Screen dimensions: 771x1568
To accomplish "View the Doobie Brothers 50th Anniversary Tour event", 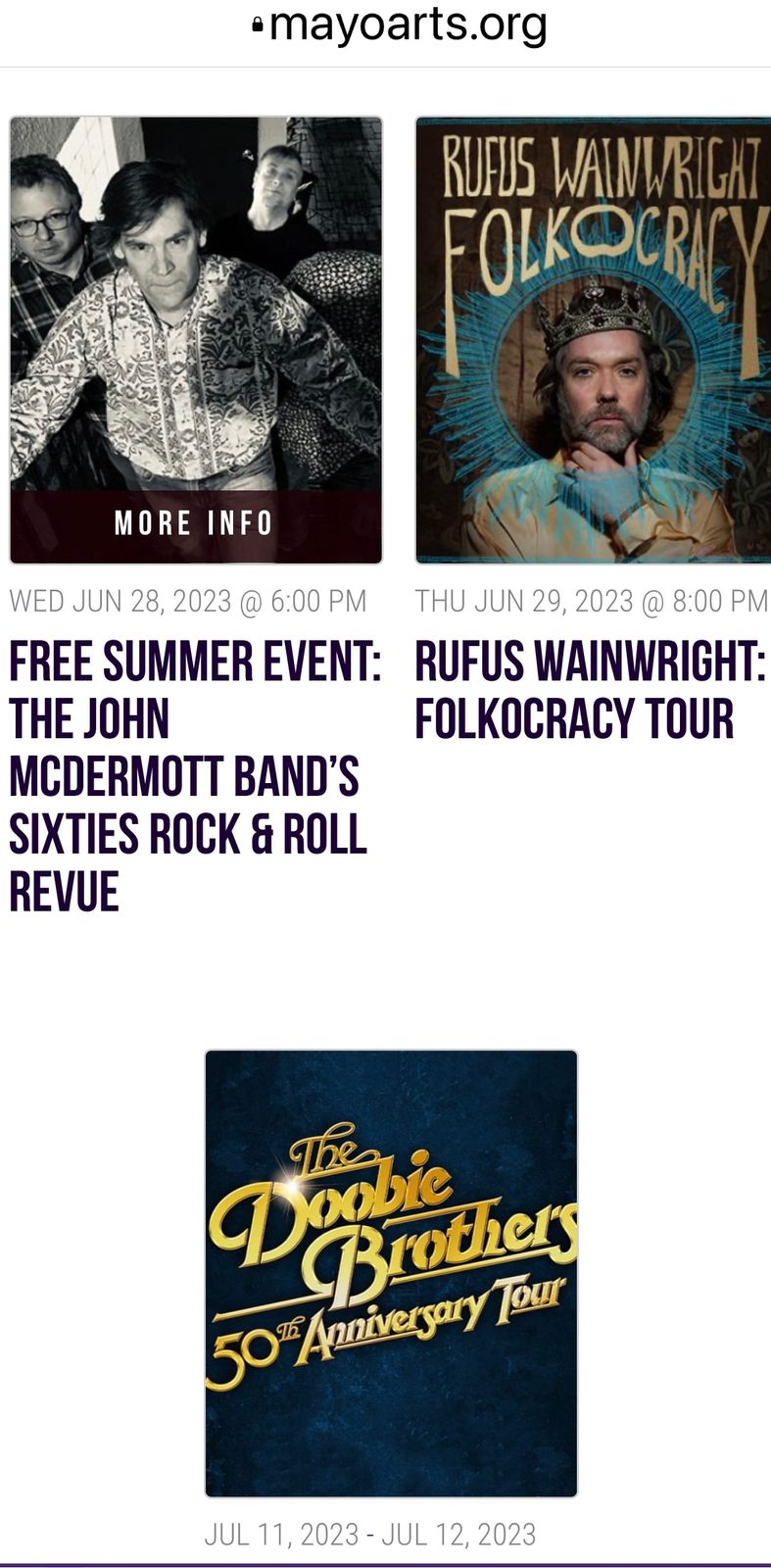I will pyautogui.click(x=391, y=1273).
